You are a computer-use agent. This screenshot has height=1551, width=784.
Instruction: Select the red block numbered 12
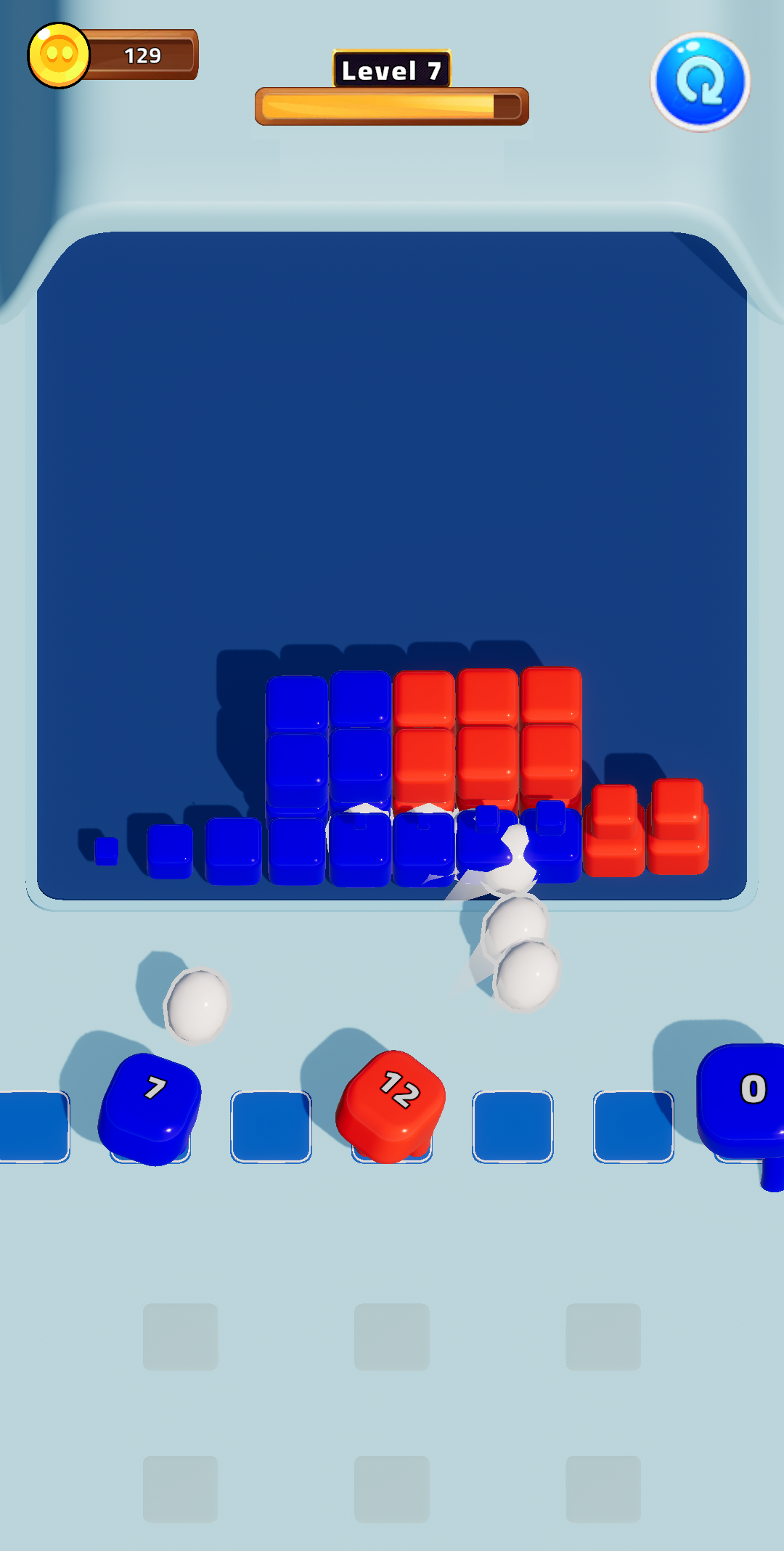coord(392,1104)
